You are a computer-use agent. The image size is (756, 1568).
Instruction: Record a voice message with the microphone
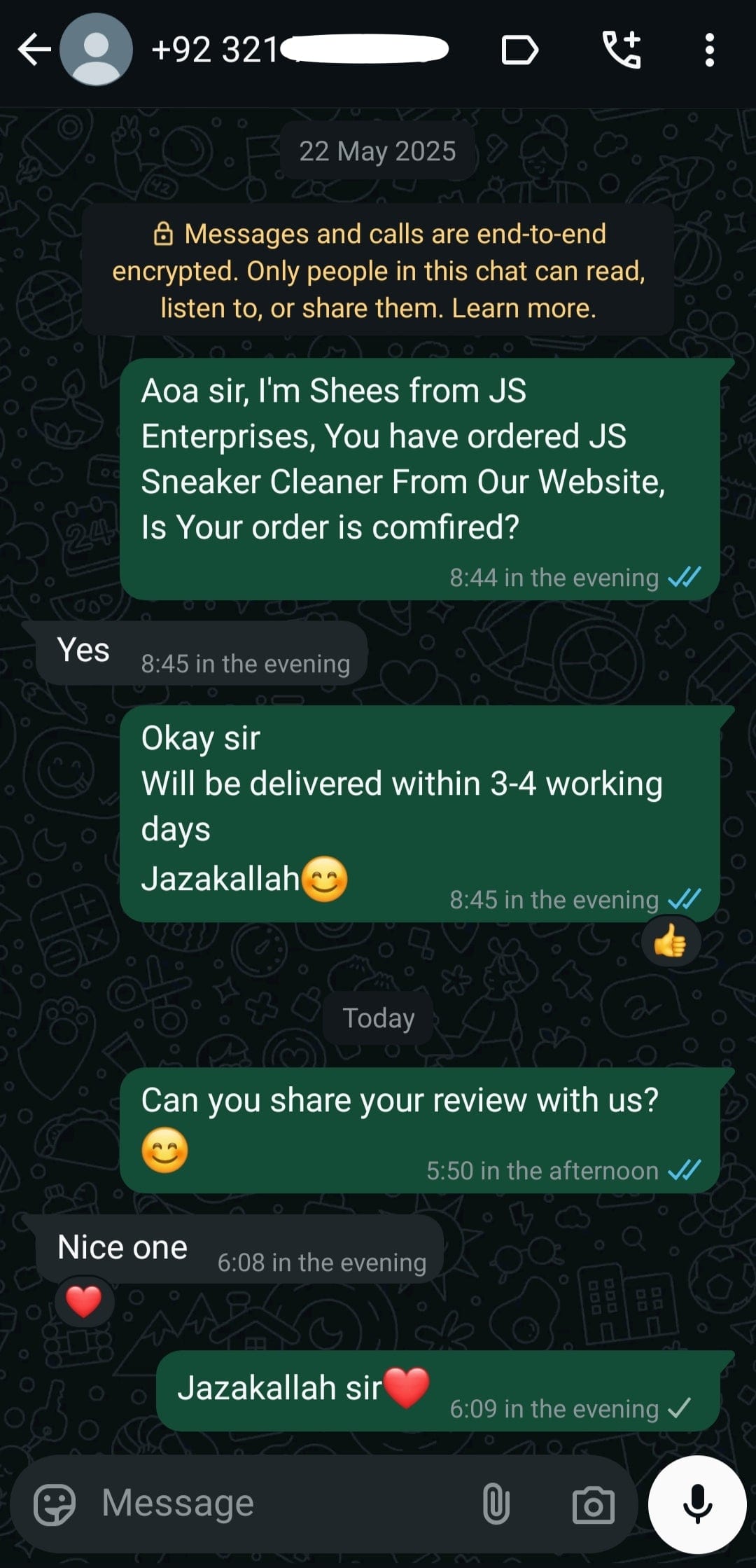(x=697, y=1504)
